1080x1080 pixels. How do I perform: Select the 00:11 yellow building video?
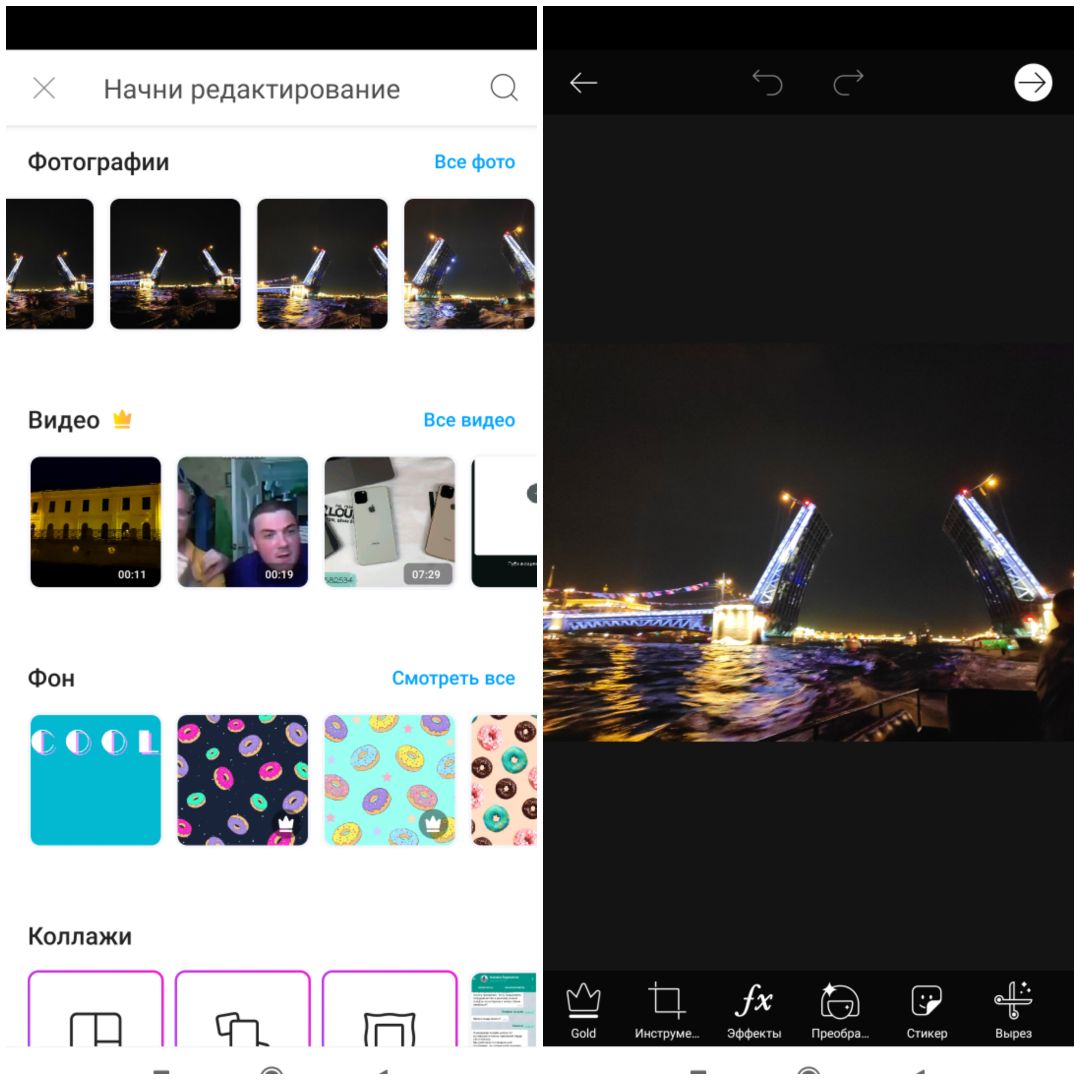point(96,521)
